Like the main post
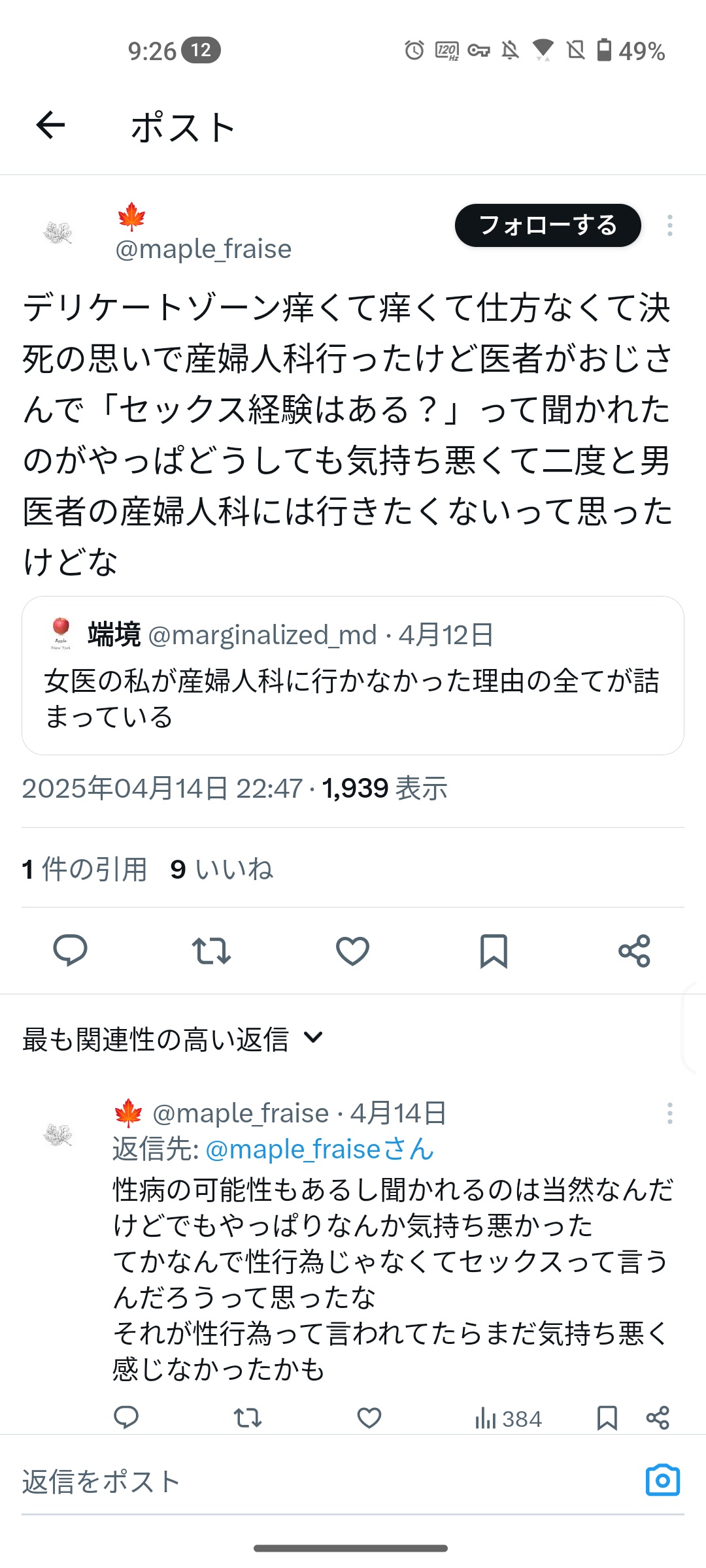The height and width of the screenshot is (1568, 706). (352, 951)
